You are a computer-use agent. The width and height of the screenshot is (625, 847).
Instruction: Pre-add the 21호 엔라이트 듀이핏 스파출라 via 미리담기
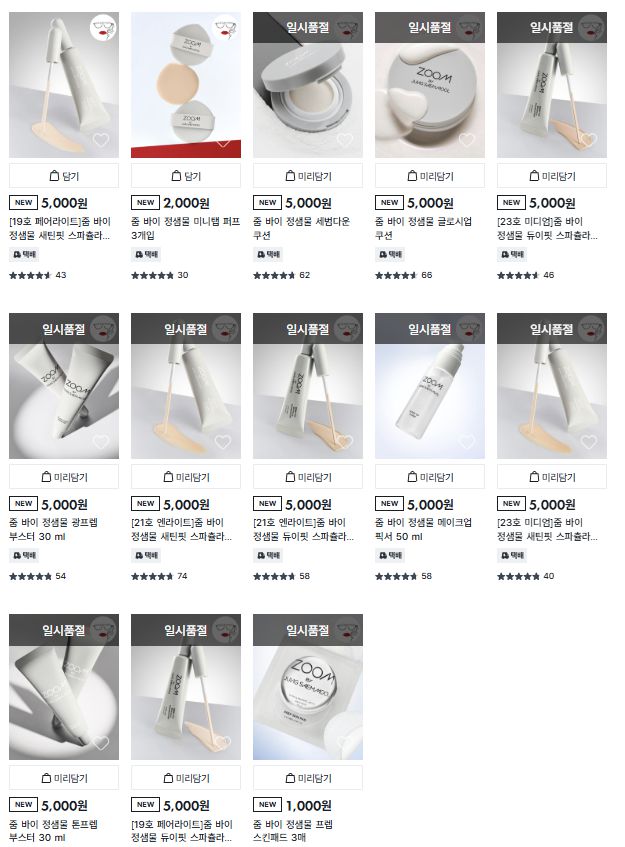tap(308, 476)
